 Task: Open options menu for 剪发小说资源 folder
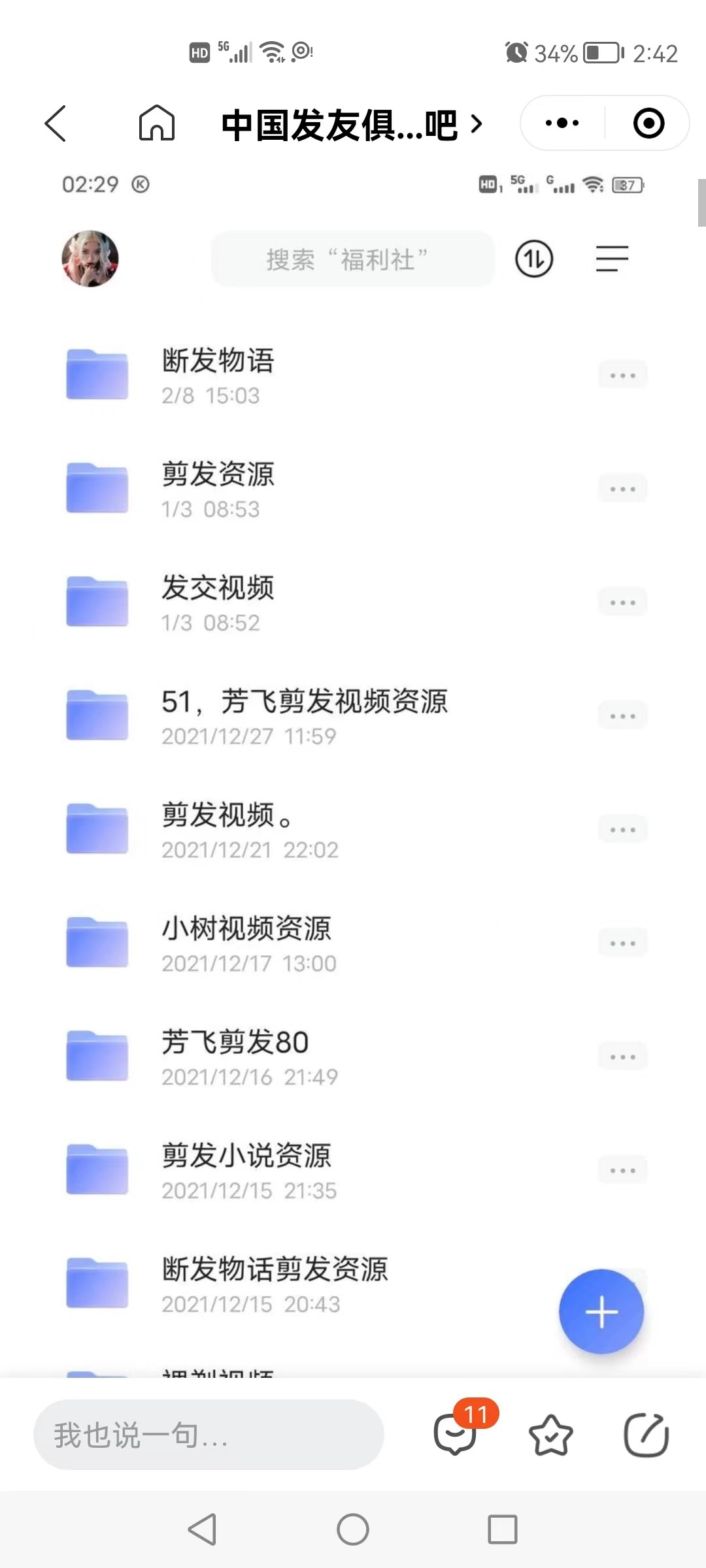(622, 1169)
